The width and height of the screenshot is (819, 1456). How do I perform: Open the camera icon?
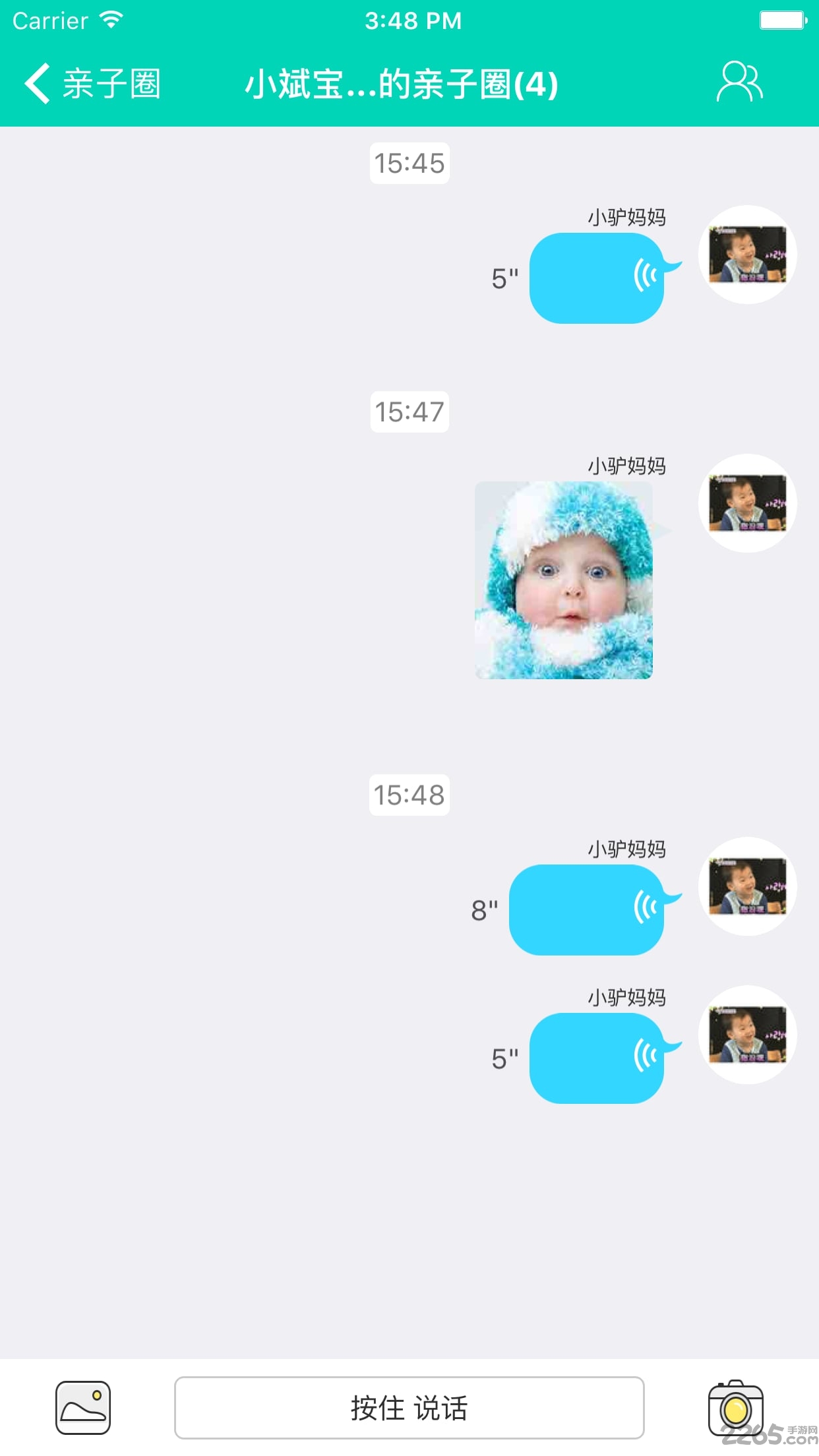pyautogui.click(x=735, y=1409)
